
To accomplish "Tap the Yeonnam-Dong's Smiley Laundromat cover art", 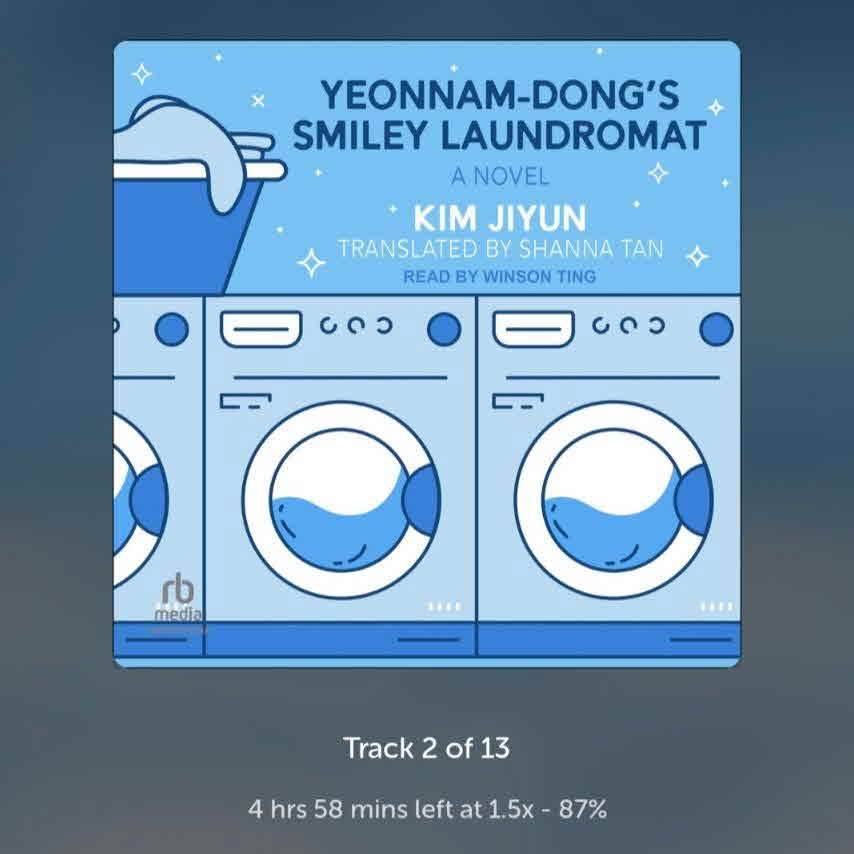I will [427, 354].
